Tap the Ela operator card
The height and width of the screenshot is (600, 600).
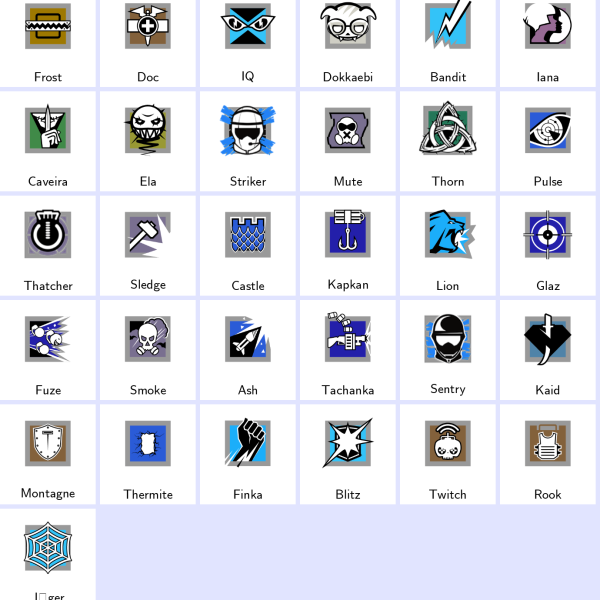pyautogui.click(x=148, y=140)
